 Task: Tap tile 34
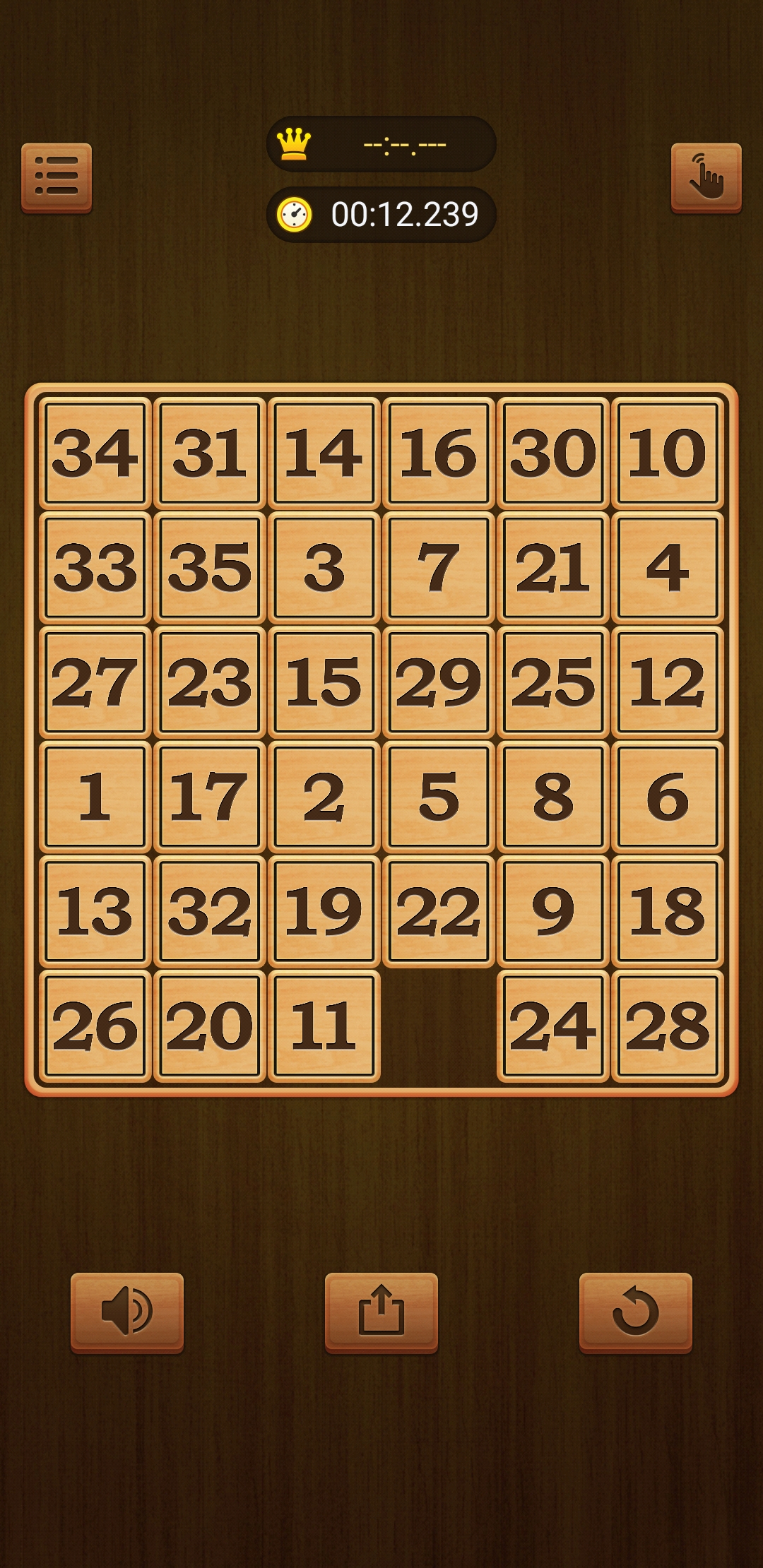(95, 453)
